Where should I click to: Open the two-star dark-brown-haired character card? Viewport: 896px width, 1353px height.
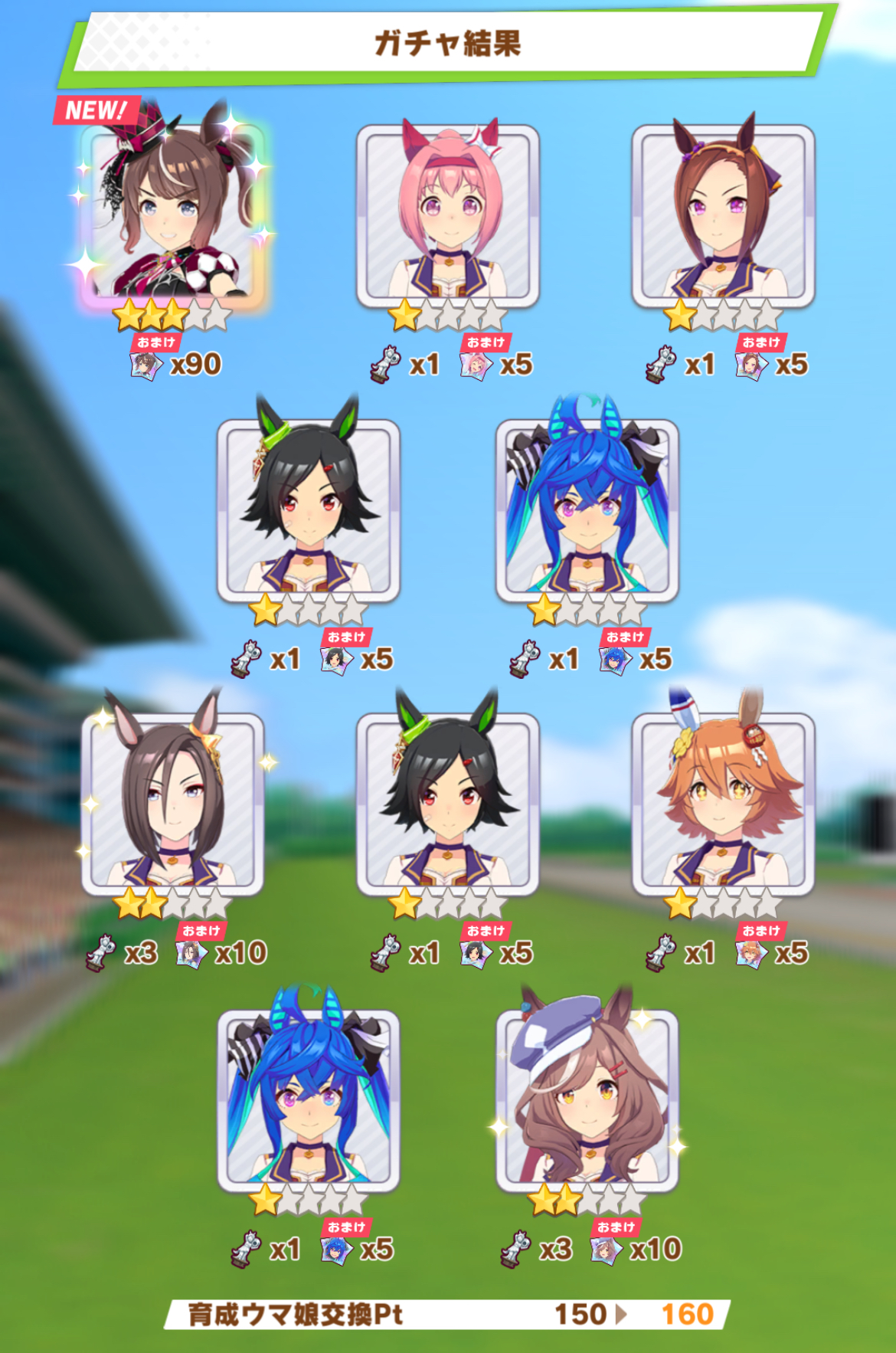tap(173, 804)
